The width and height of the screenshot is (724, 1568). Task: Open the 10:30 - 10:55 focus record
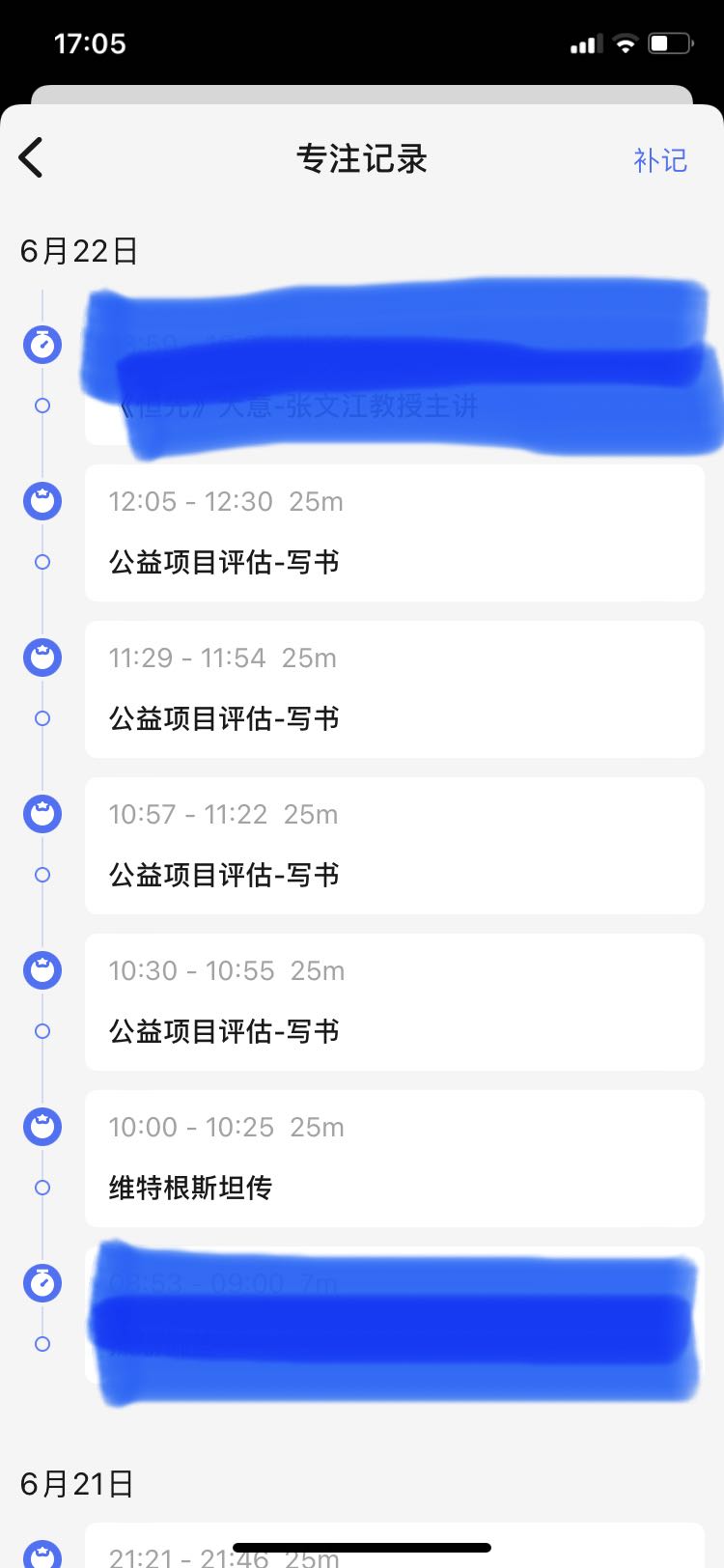click(395, 1002)
